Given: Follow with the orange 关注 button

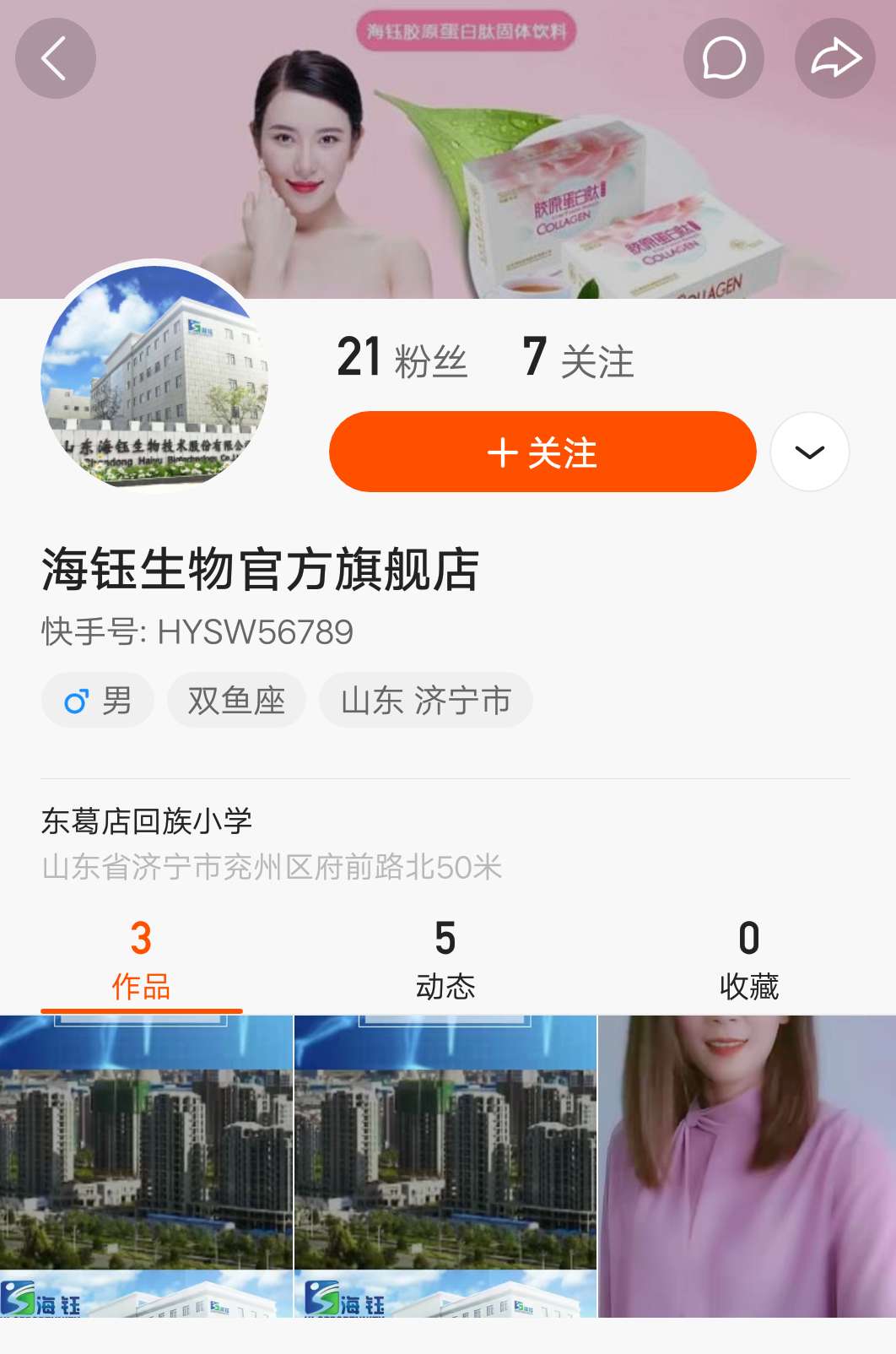Looking at the screenshot, I should point(542,452).
